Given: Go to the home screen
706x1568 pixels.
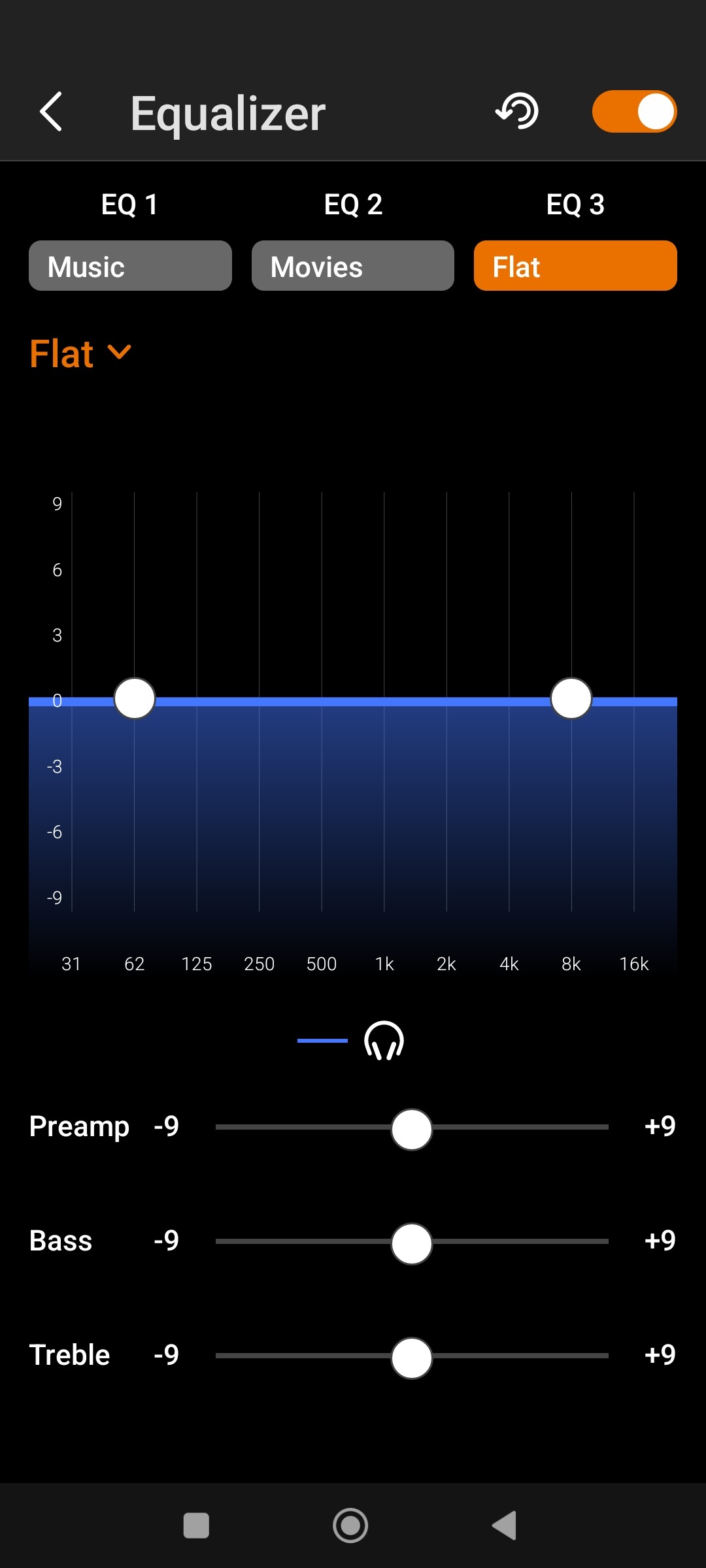Looking at the screenshot, I should (350, 1526).
